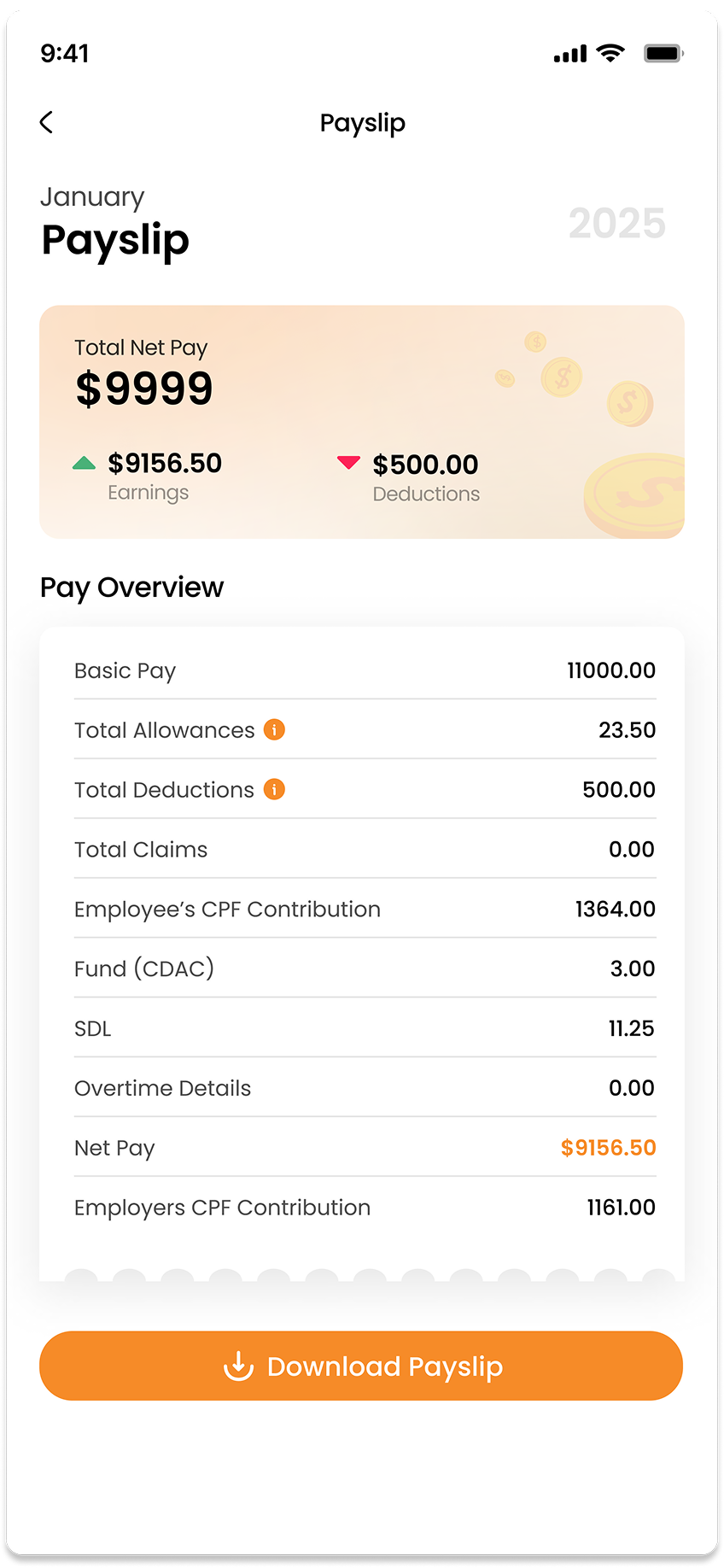The height and width of the screenshot is (1568, 724).
Task: Open the info icon beside Total Deductions
Action: click(274, 789)
